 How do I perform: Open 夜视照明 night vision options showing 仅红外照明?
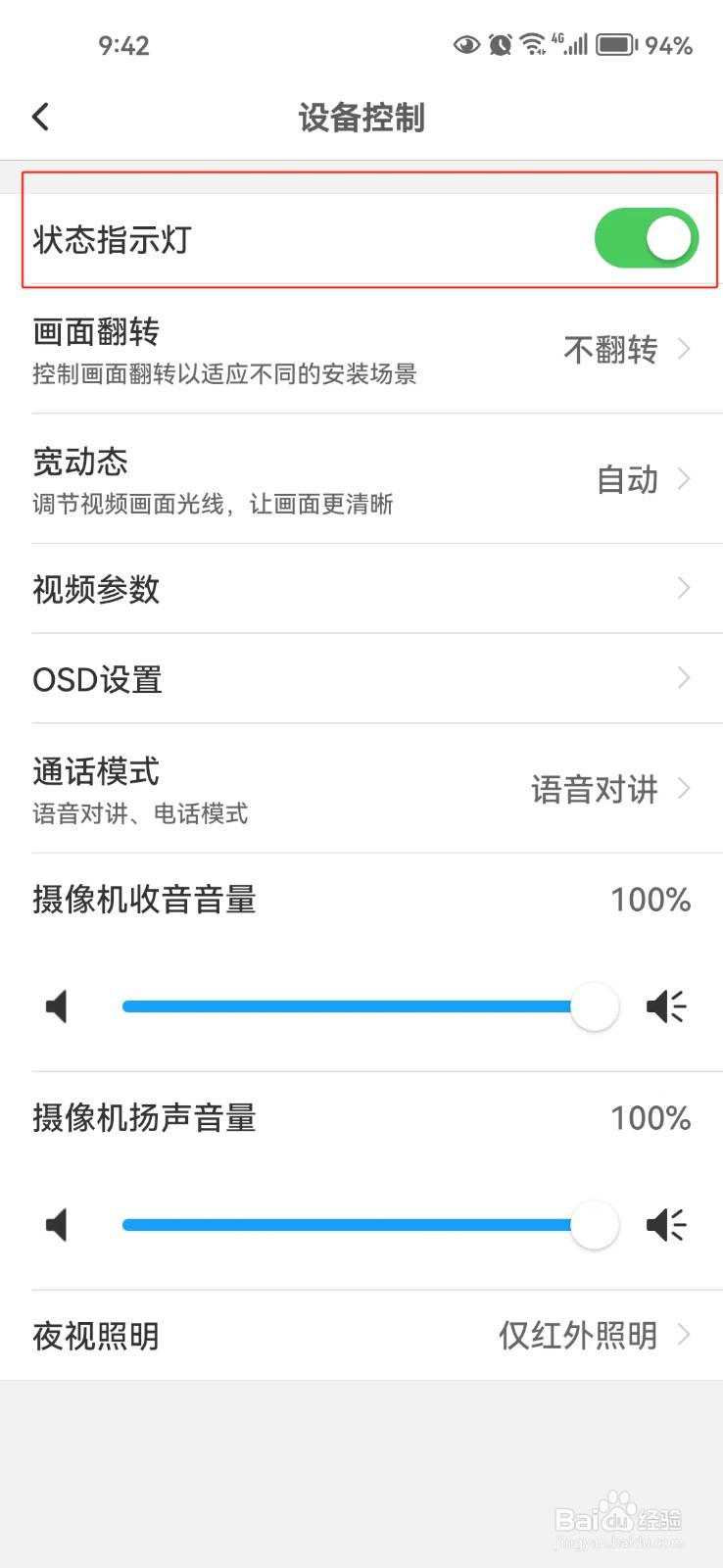coord(362,1335)
